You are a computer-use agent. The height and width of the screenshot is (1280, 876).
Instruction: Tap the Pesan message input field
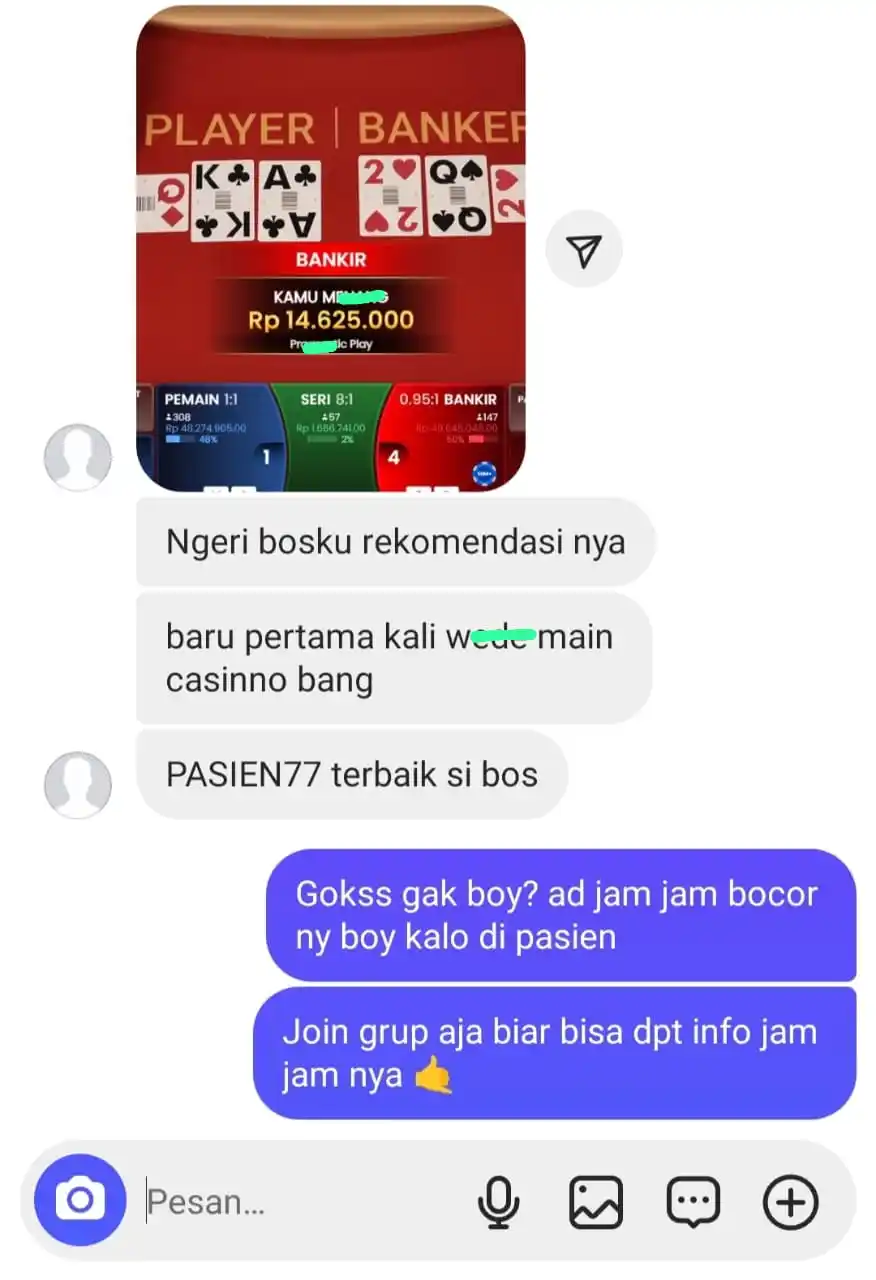tap(300, 1202)
